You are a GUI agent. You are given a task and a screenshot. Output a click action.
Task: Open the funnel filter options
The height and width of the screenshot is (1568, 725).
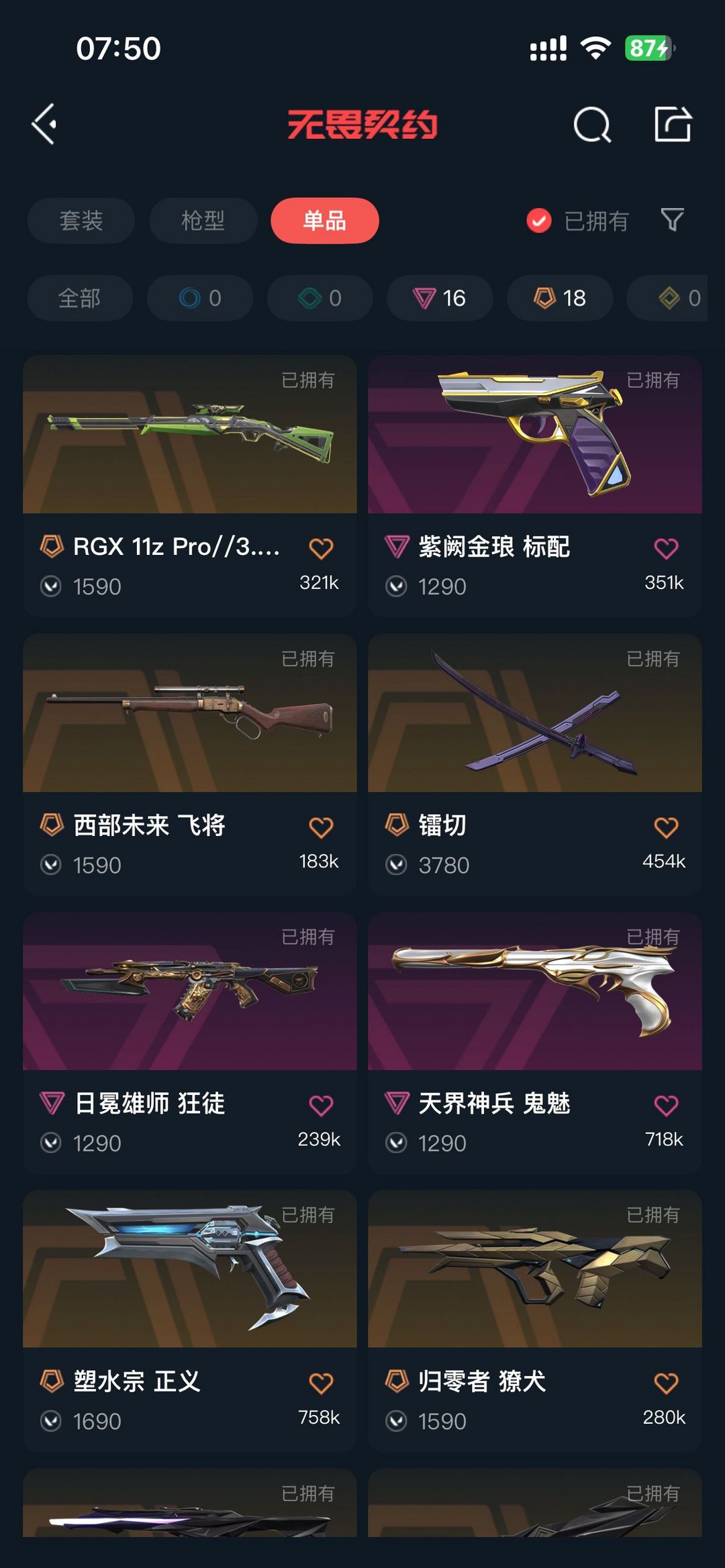click(x=672, y=219)
